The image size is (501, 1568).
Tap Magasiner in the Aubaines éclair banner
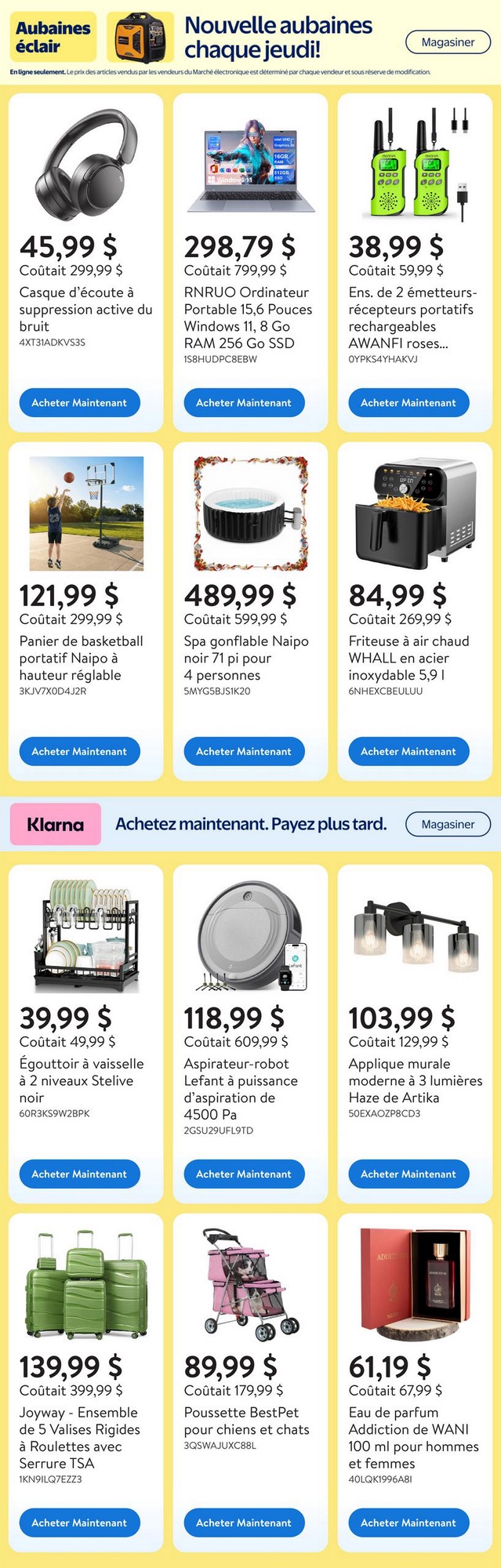448,42
